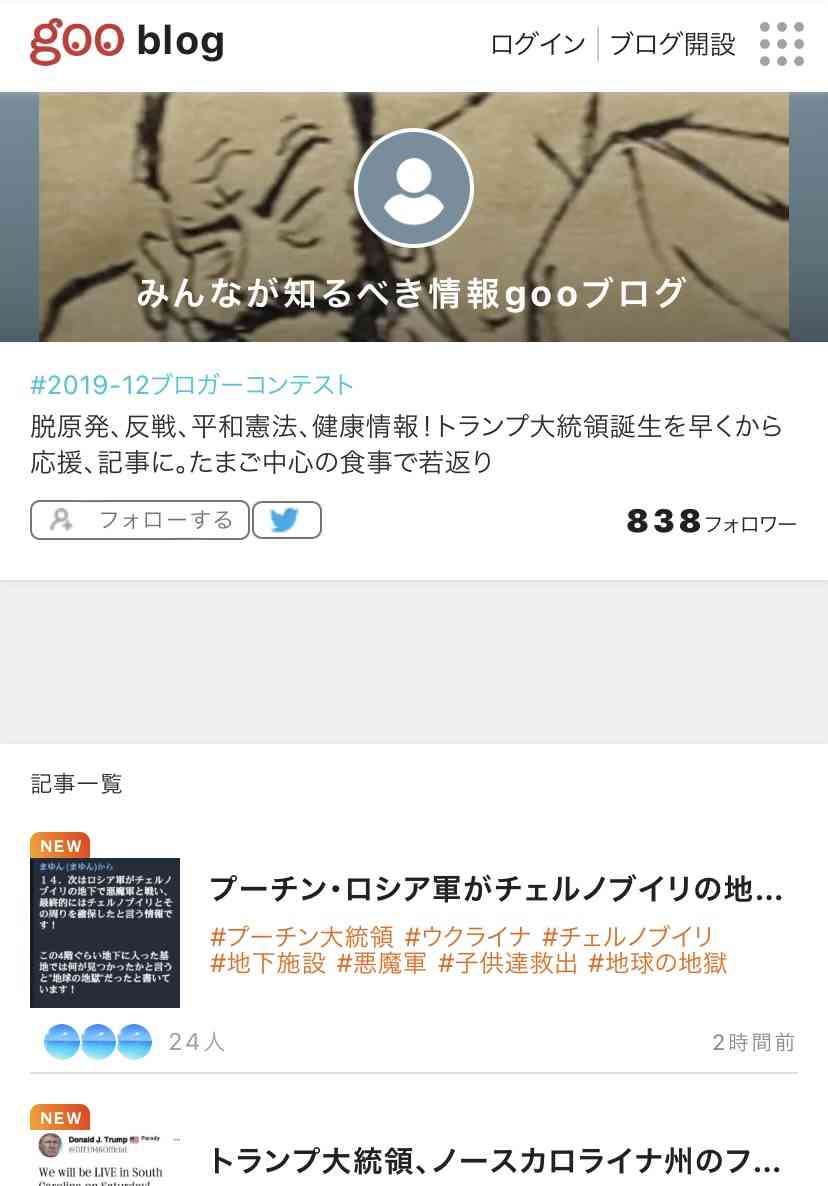
Task: Select the #悪魔軍 hashtag
Action: 381,963
